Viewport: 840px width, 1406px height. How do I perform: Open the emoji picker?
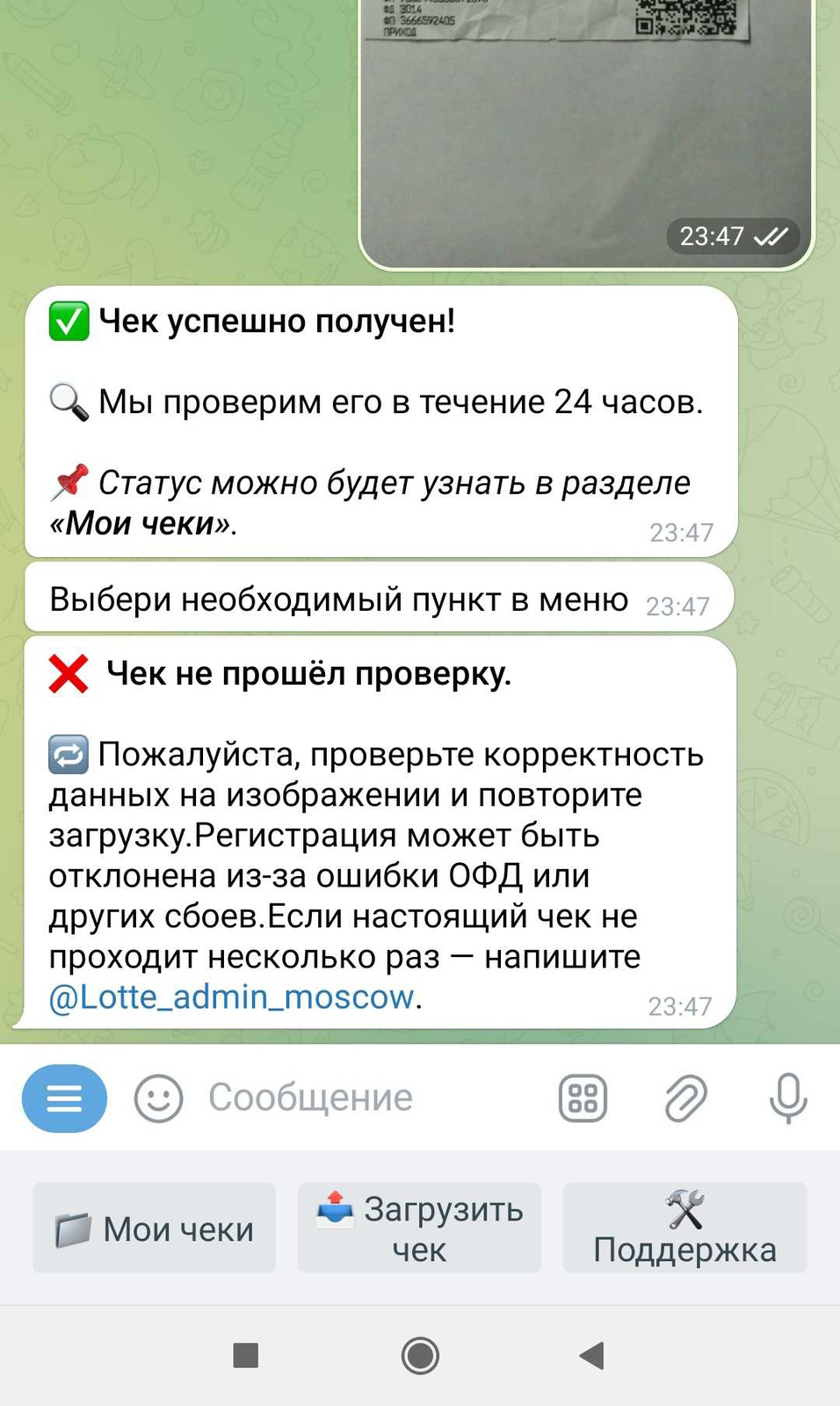click(158, 1098)
